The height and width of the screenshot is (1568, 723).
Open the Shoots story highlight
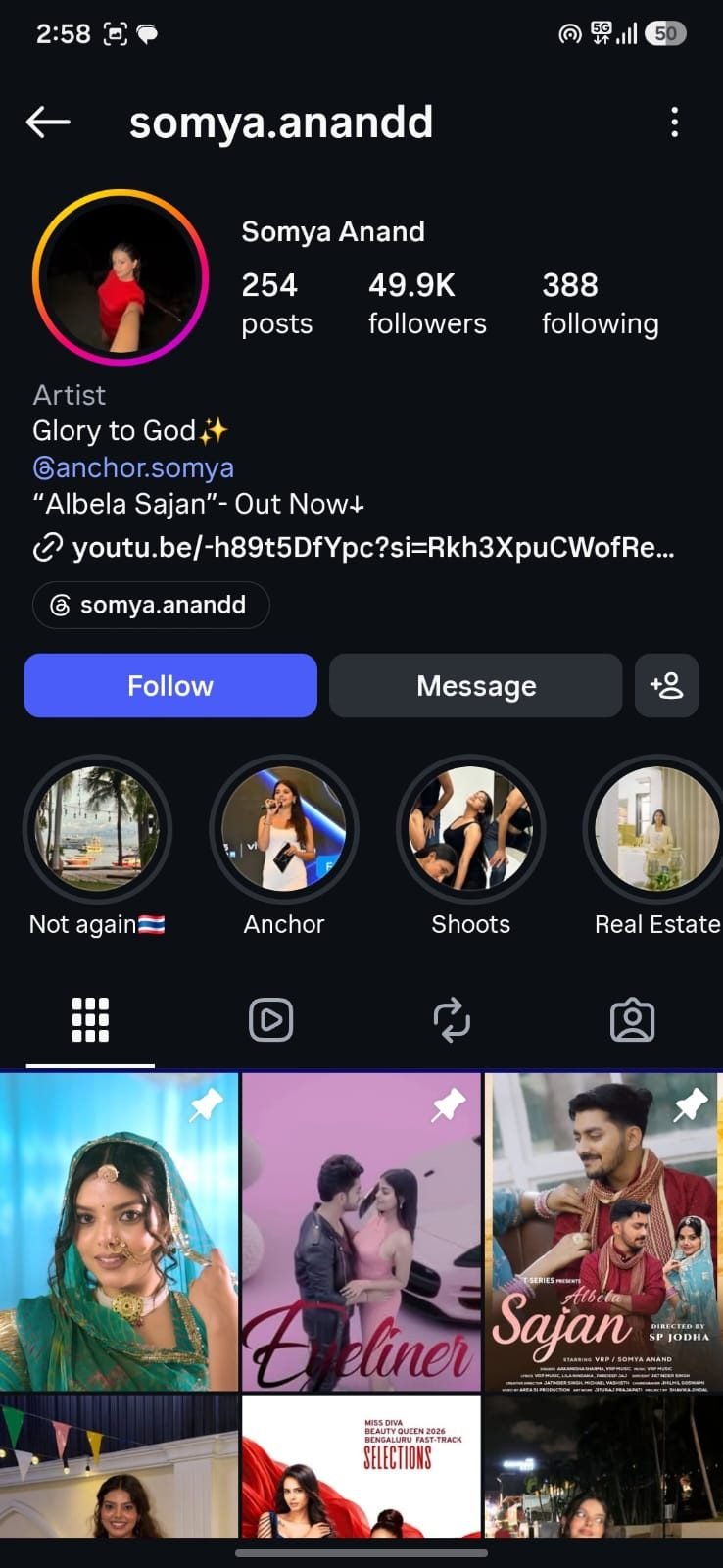pos(471,829)
